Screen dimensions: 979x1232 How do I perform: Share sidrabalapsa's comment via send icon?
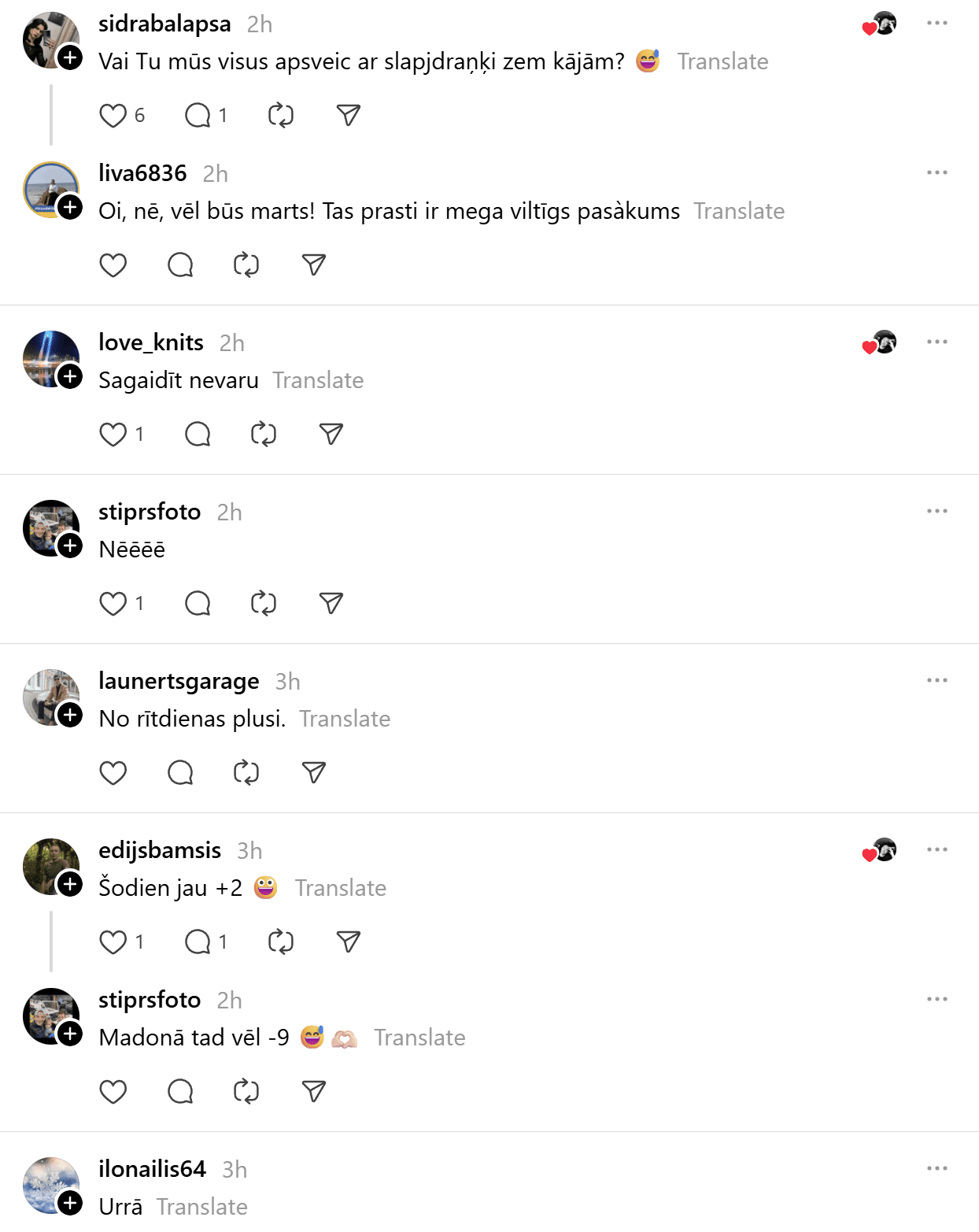pyautogui.click(x=348, y=116)
